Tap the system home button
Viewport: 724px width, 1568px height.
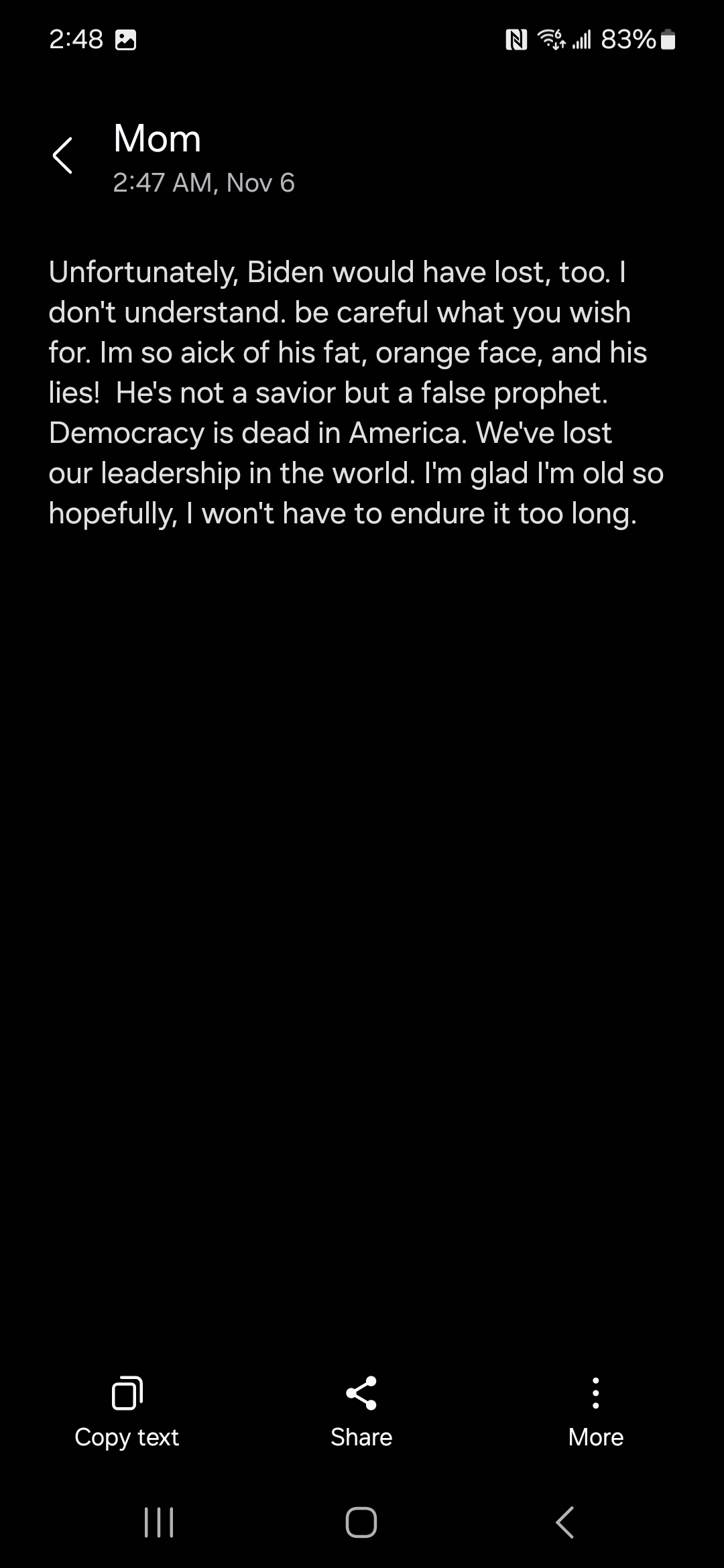(x=361, y=1522)
